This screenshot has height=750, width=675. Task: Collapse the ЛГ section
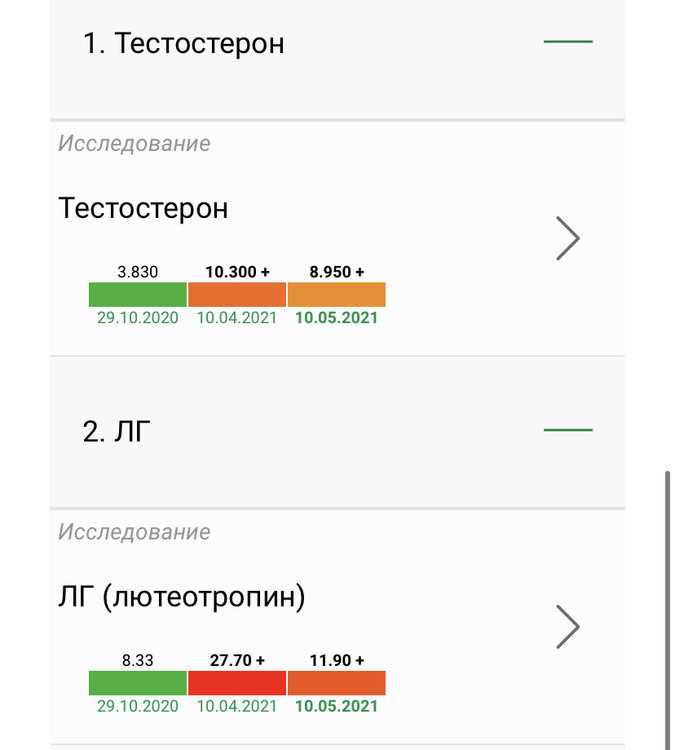(x=567, y=430)
